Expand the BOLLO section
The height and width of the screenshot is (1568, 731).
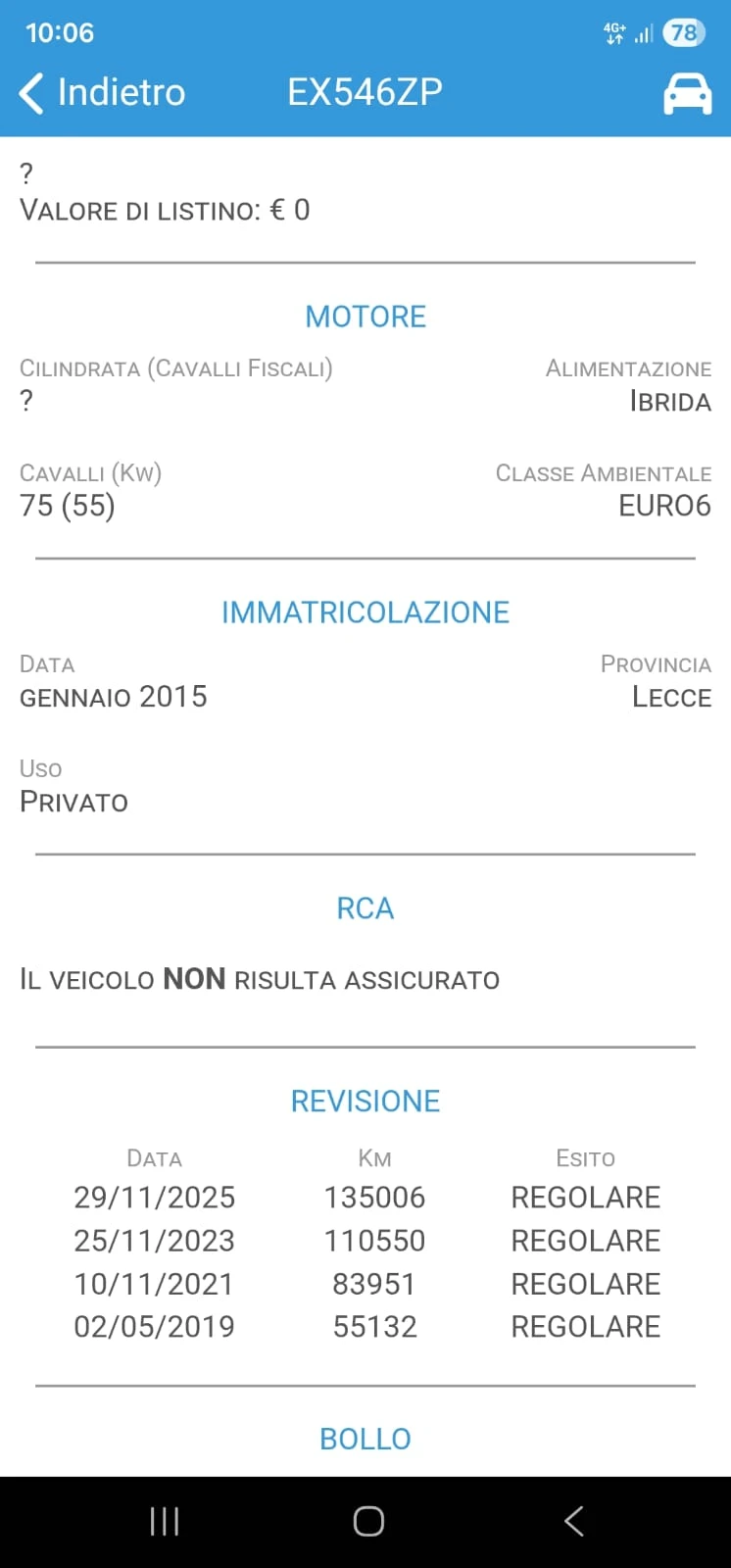365,1438
